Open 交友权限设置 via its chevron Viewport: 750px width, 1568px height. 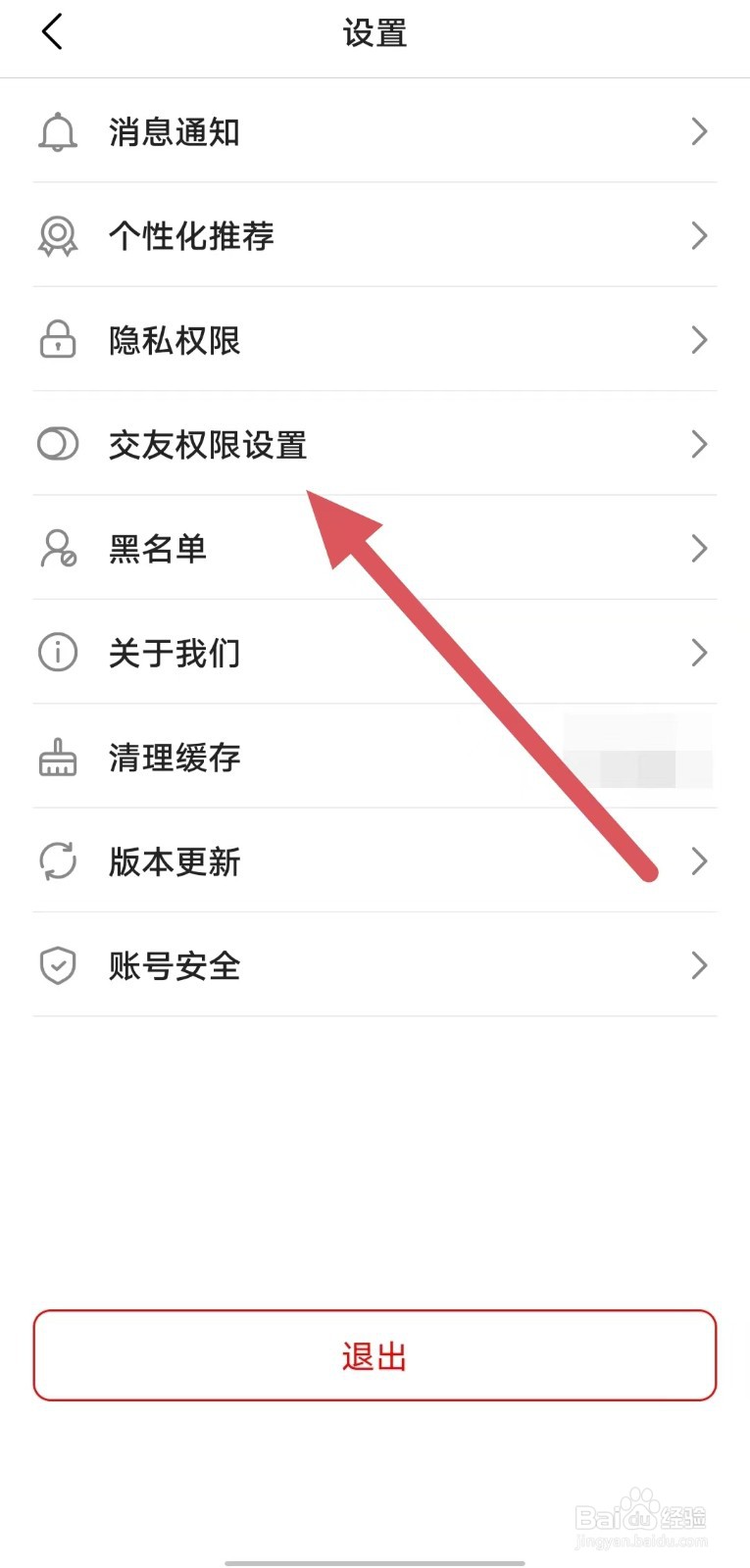pos(698,444)
